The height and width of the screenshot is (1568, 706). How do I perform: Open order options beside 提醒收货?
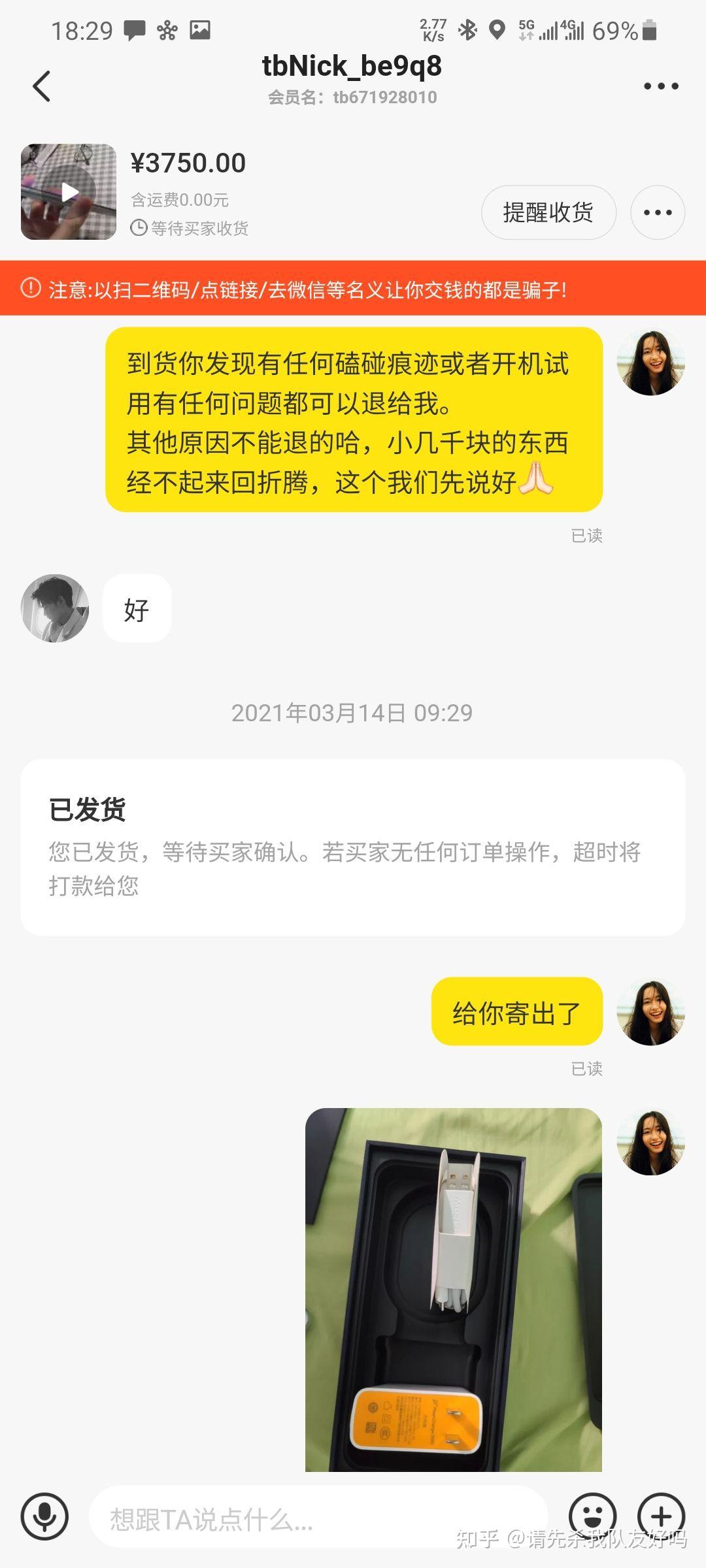coord(657,212)
